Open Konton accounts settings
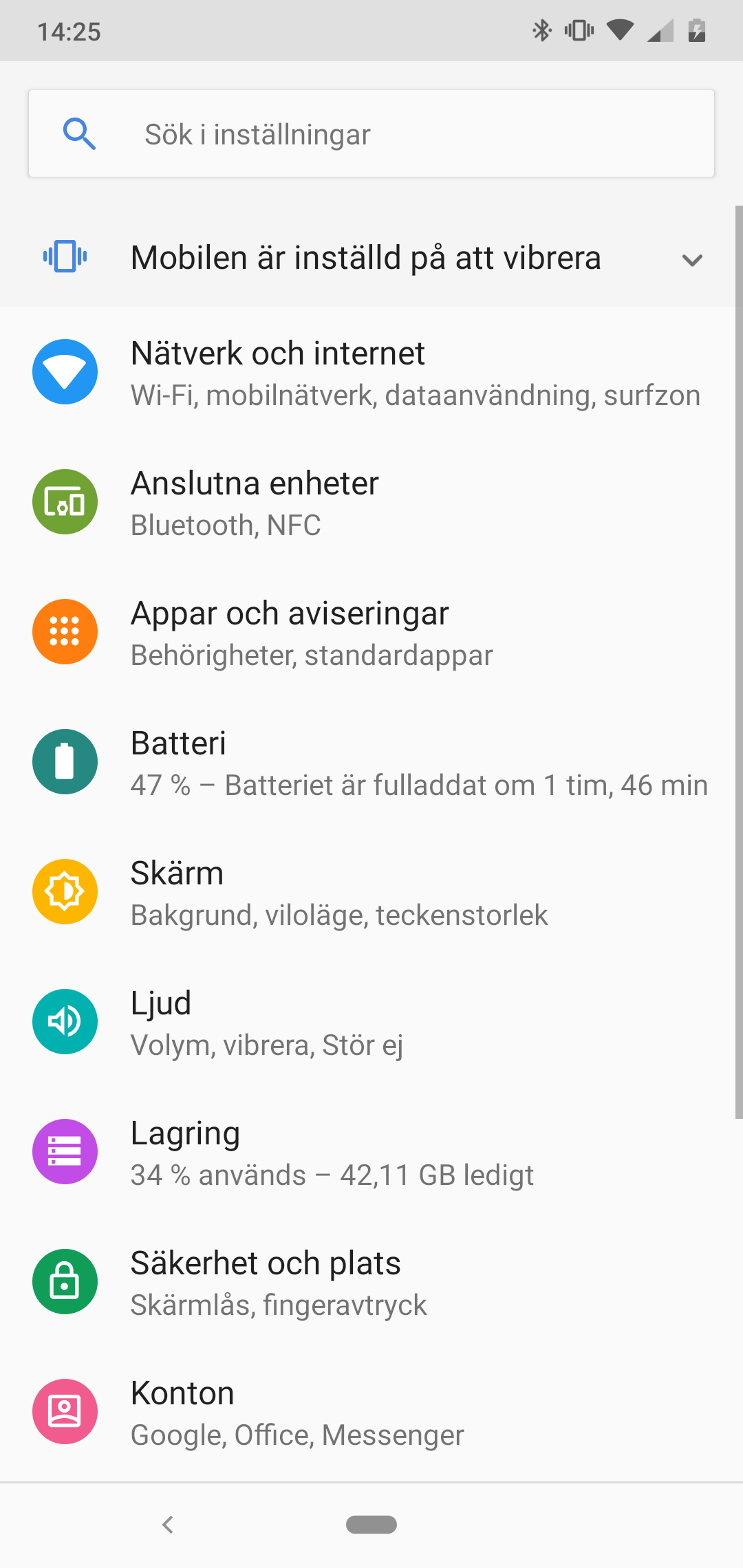The image size is (743, 1568). coord(371,1413)
